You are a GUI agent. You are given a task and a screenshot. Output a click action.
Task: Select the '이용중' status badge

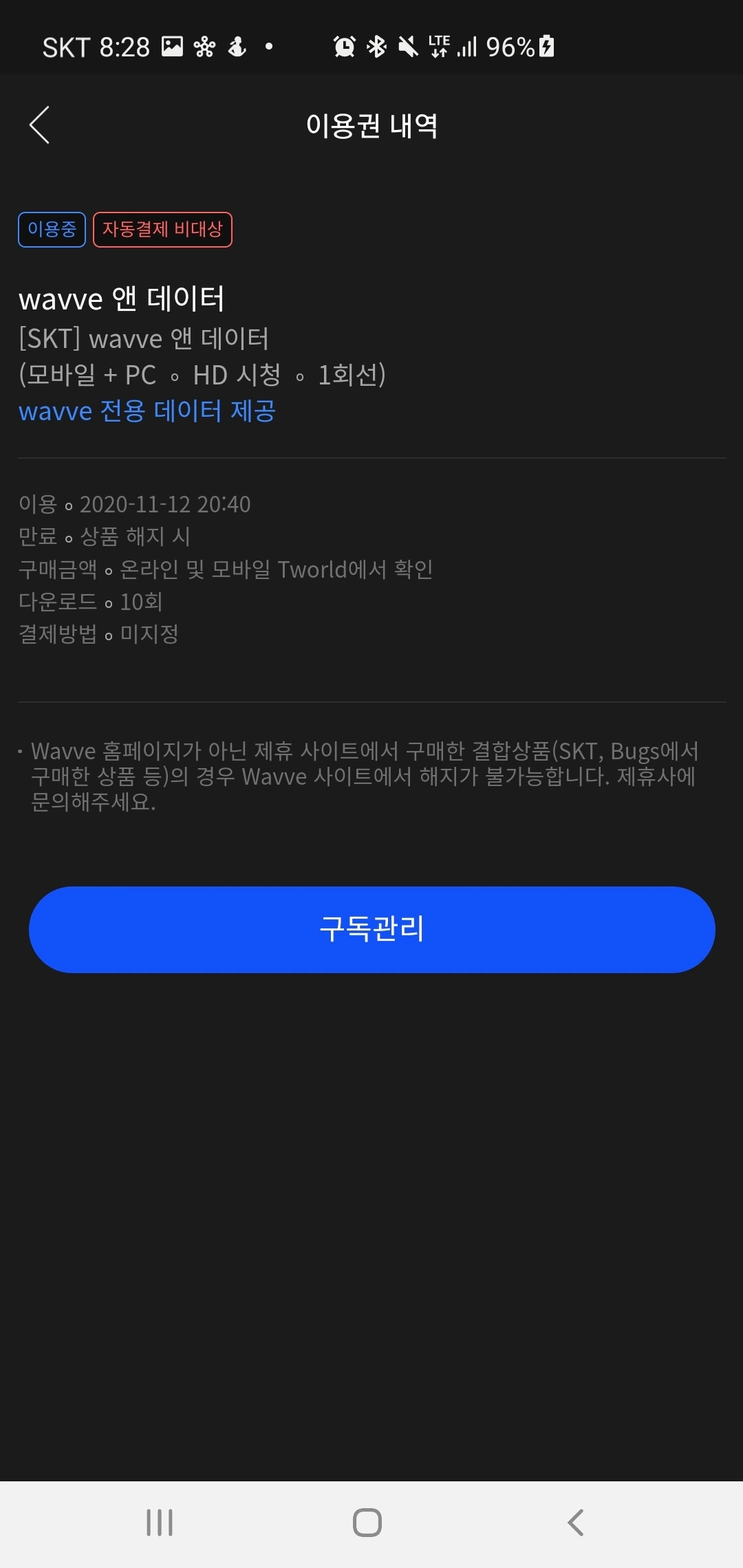point(51,230)
